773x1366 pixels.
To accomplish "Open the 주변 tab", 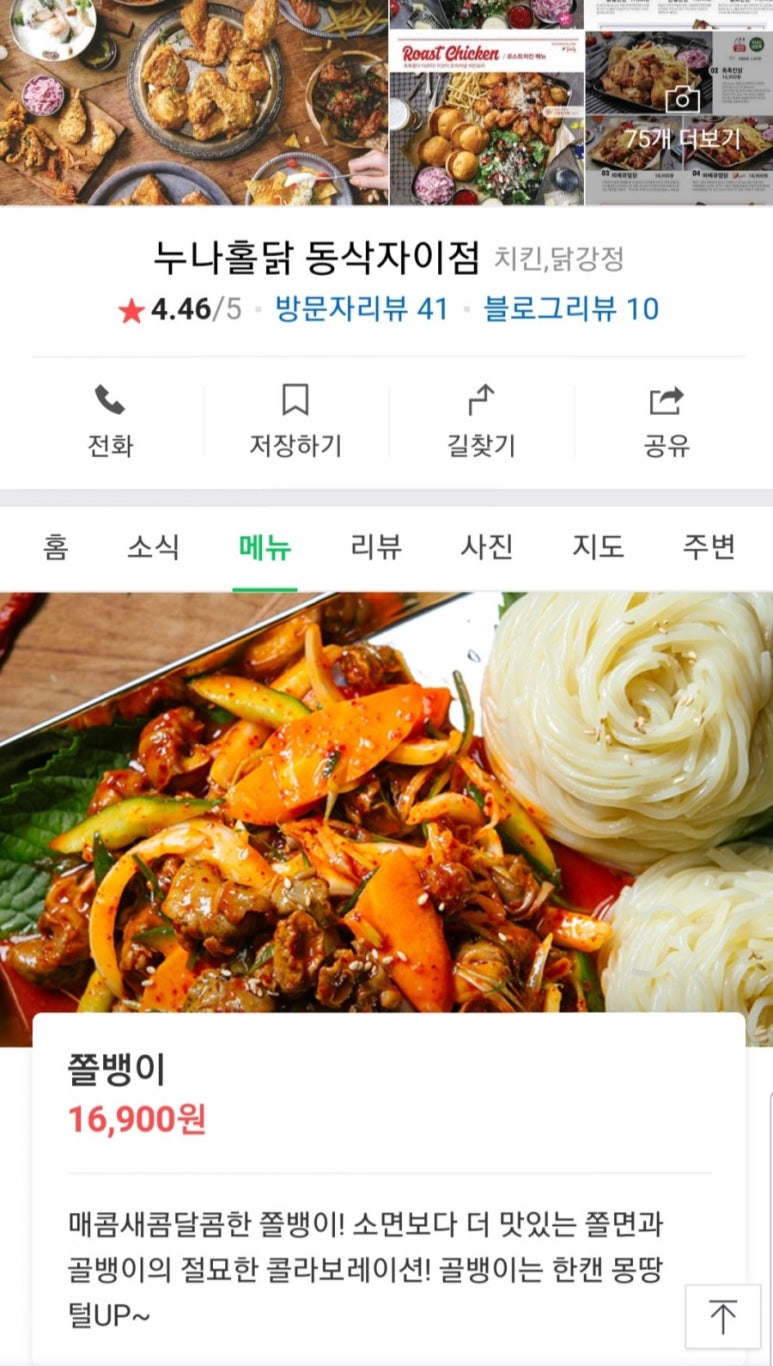I will (x=709, y=547).
